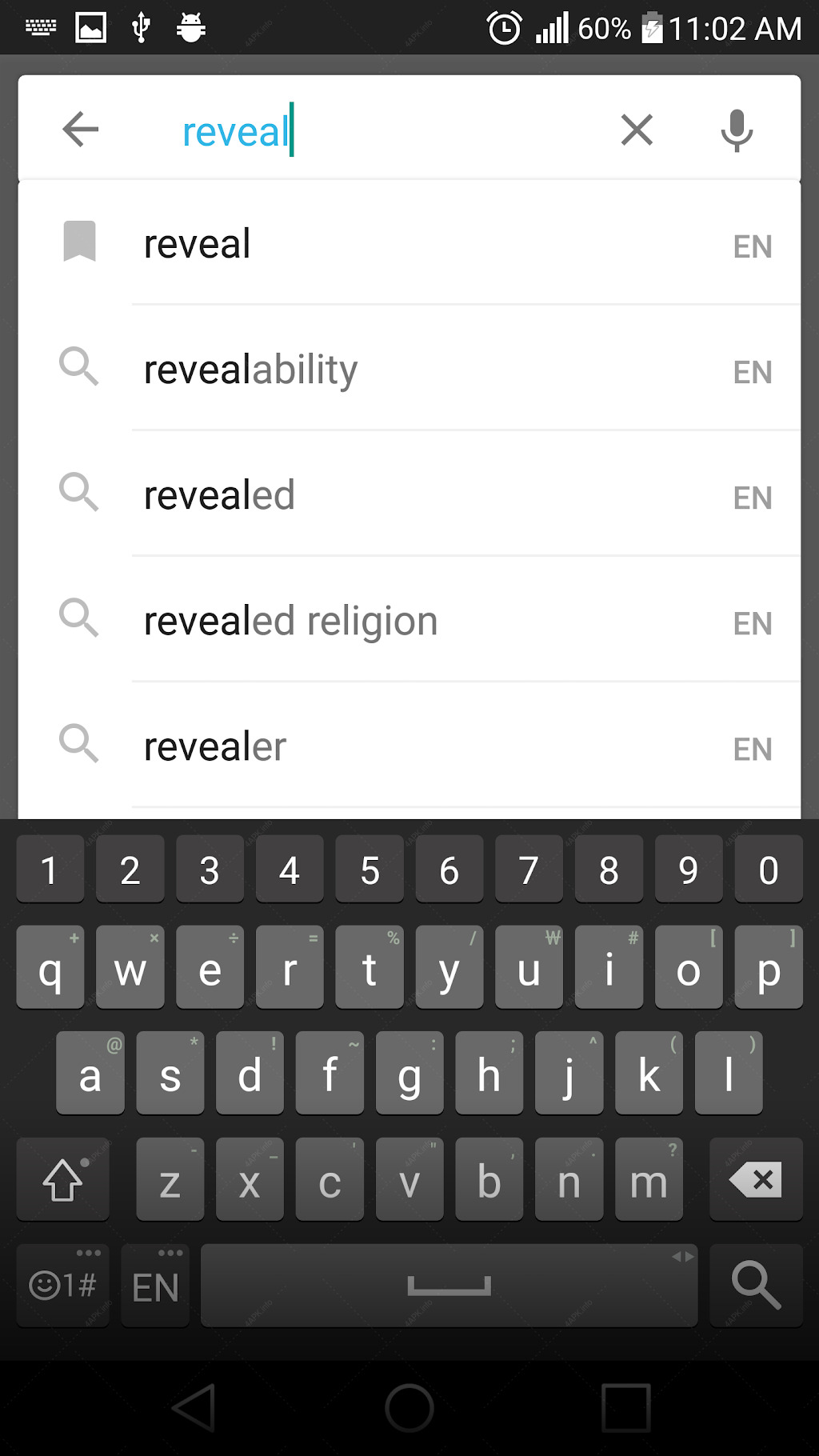Open the 'revealed religion' suggestion
Screen dimensions: 819x1456
click(409, 620)
